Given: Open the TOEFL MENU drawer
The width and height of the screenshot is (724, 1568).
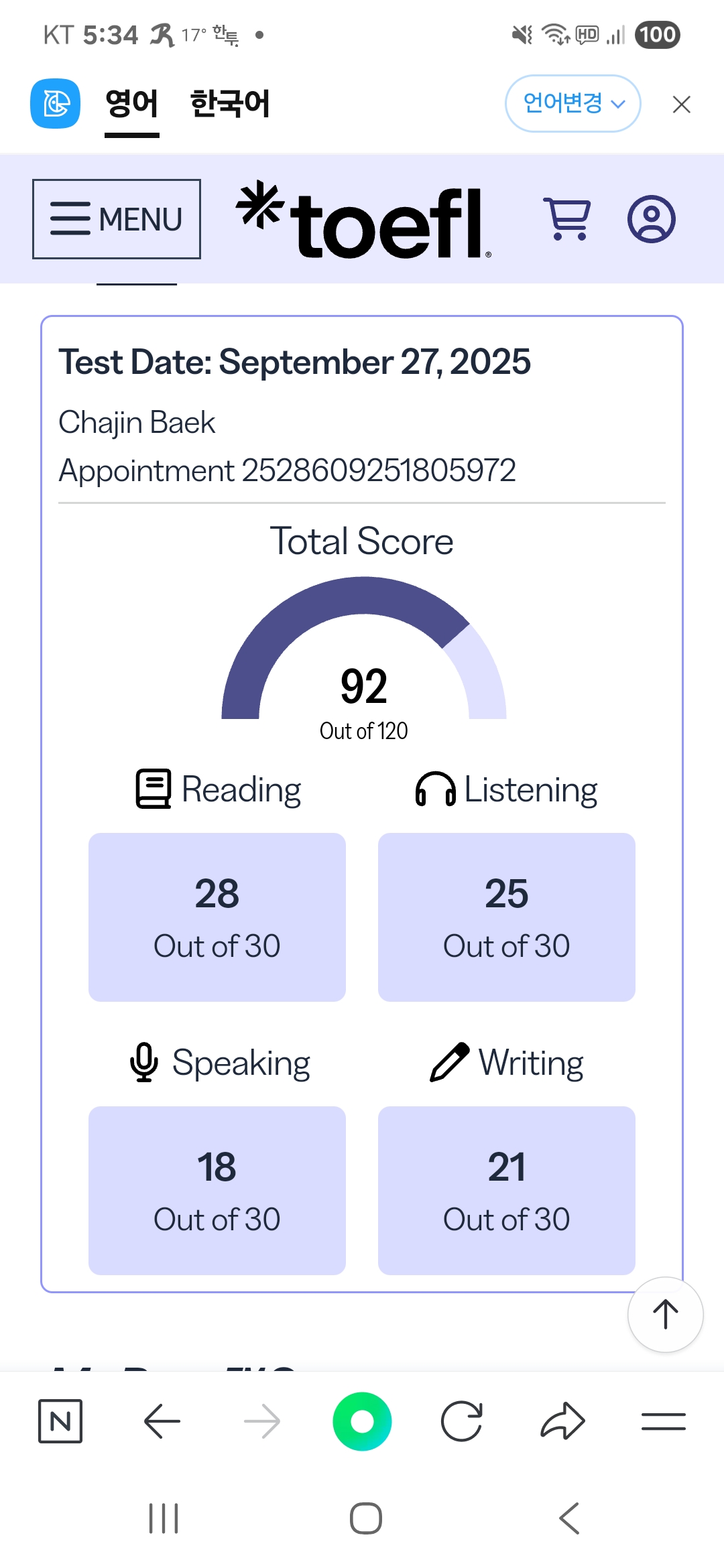Looking at the screenshot, I should click(117, 219).
